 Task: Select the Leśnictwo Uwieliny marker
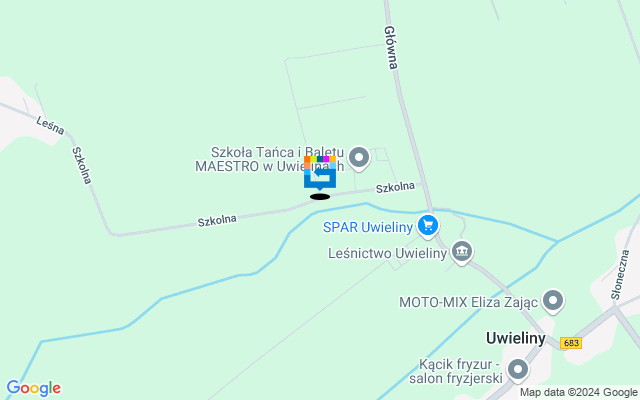[x=461, y=252]
